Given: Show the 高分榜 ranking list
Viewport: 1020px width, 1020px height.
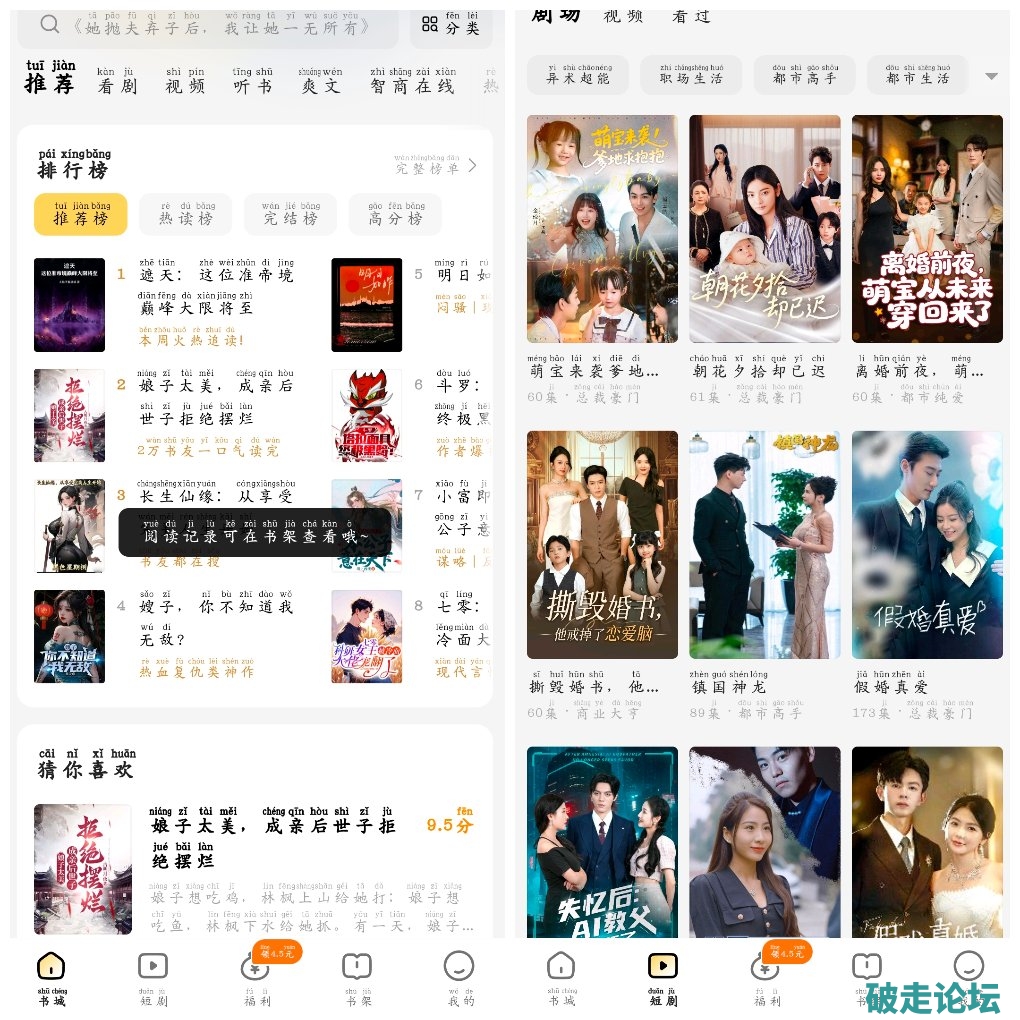Looking at the screenshot, I should point(395,216).
